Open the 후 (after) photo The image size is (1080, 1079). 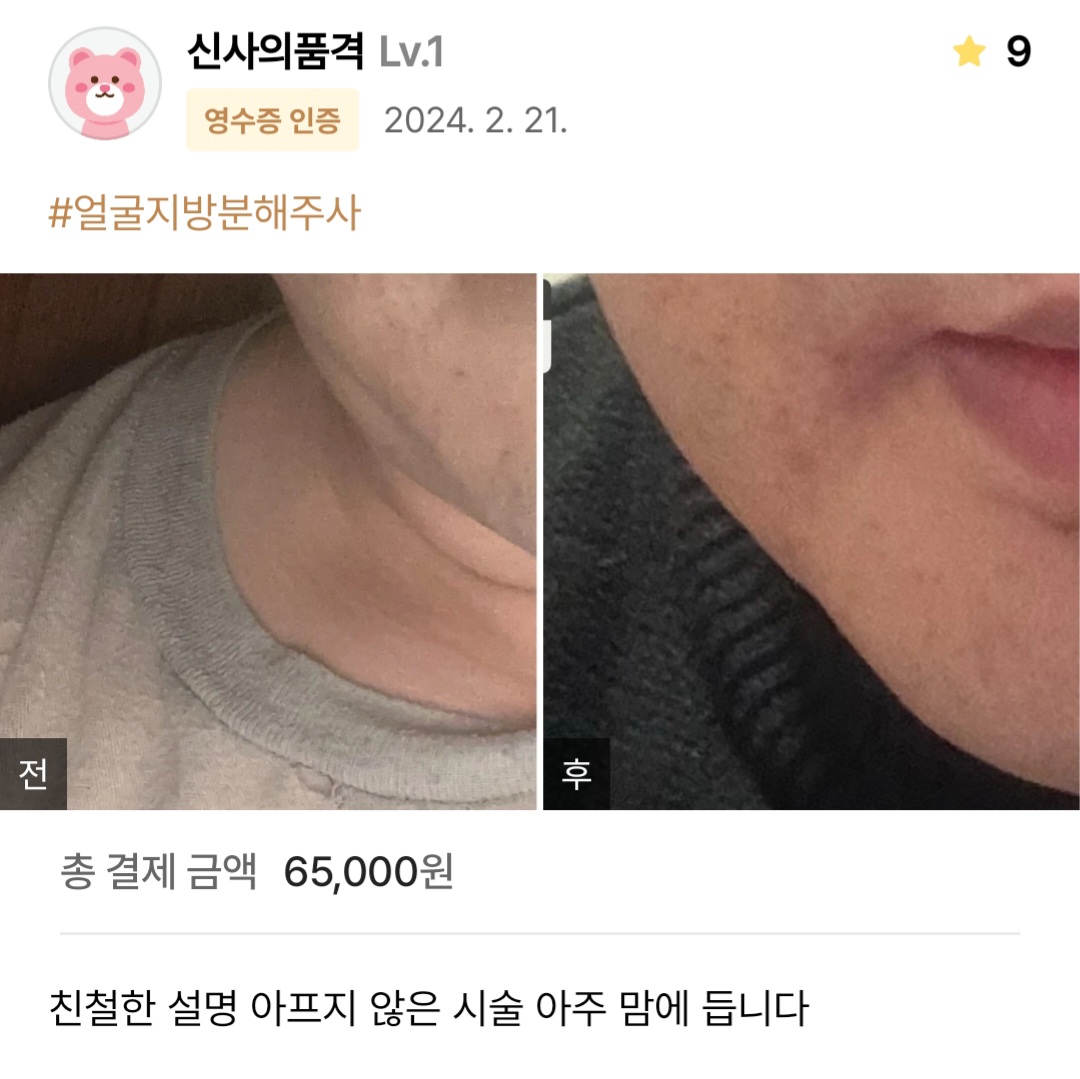[x=810, y=540]
